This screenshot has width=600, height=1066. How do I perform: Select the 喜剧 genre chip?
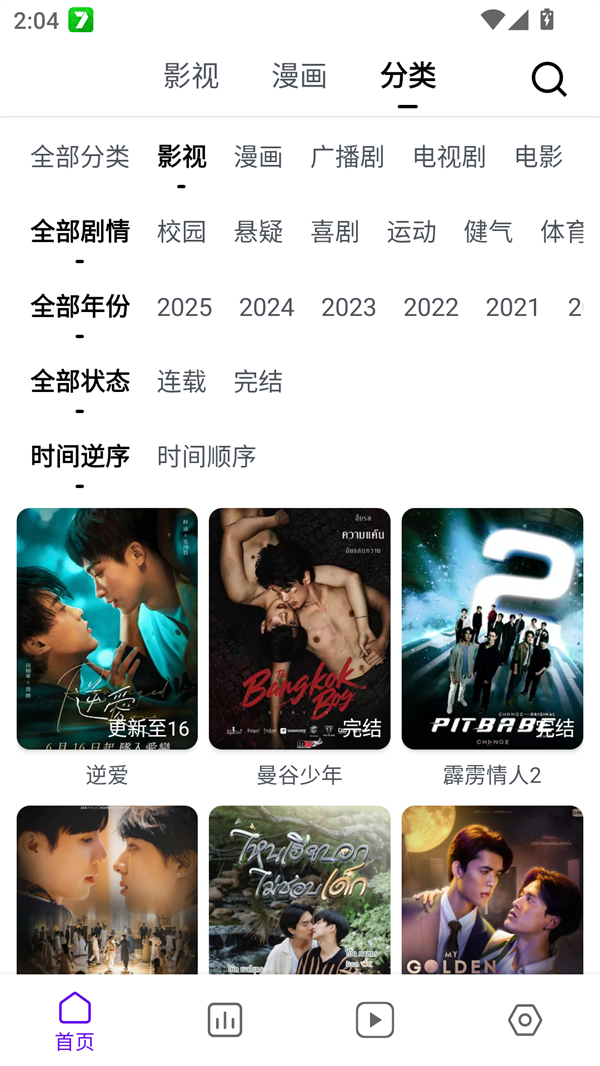[x=335, y=232]
